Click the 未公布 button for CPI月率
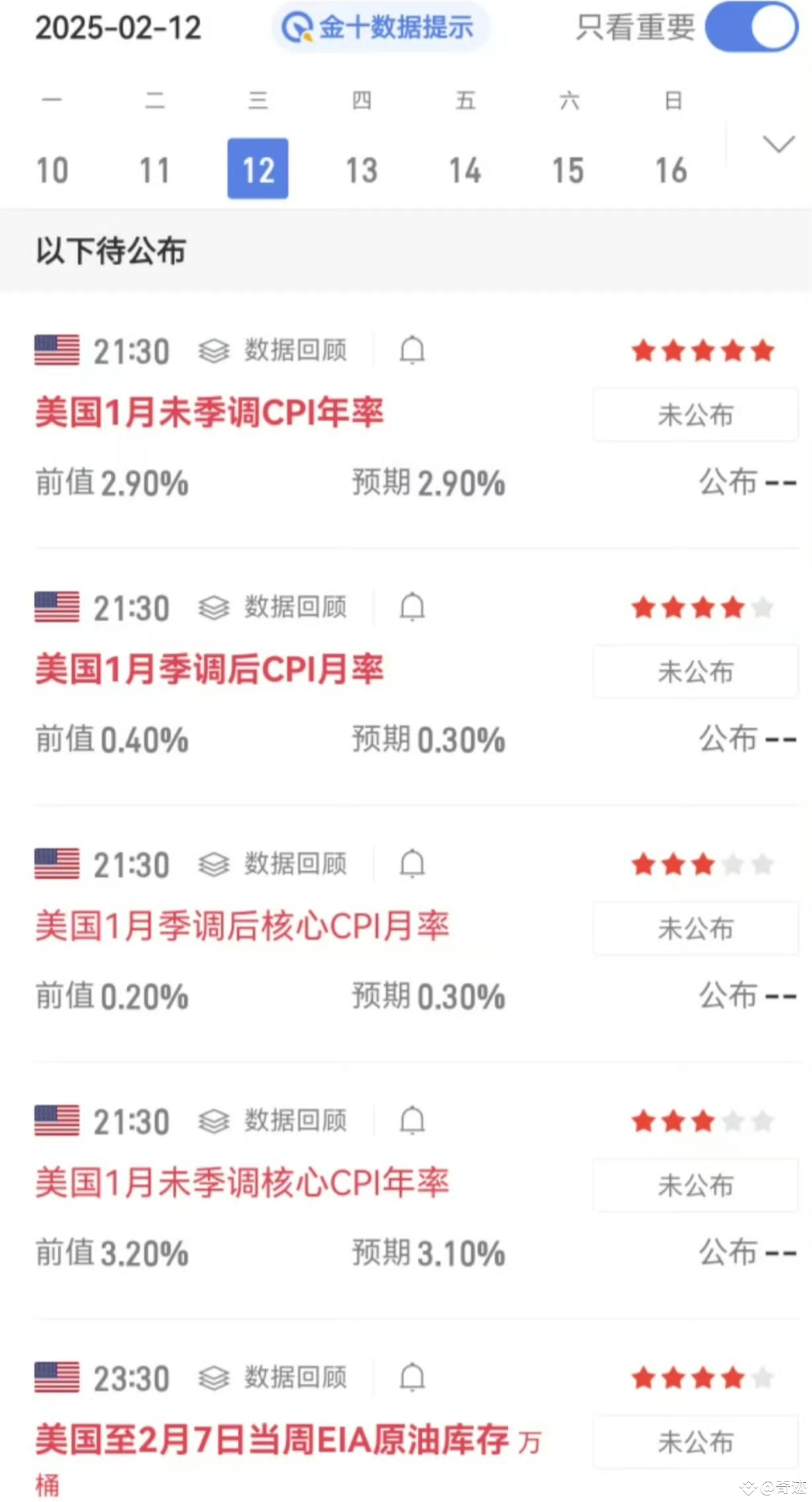The image size is (812, 1502). point(696,672)
